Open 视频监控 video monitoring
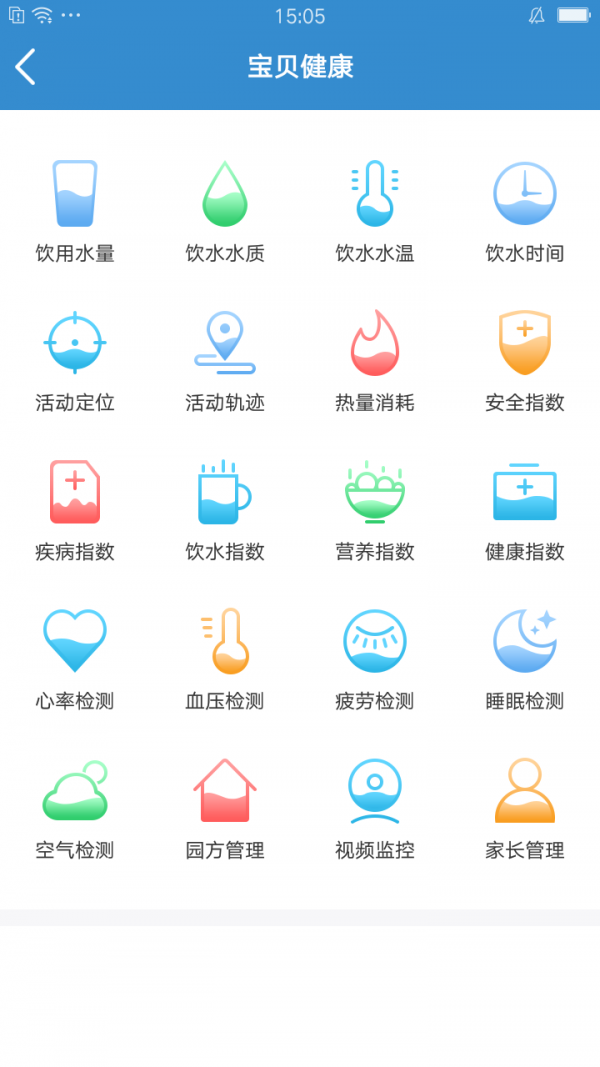The width and height of the screenshot is (600, 1067). [x=375, y=809]
